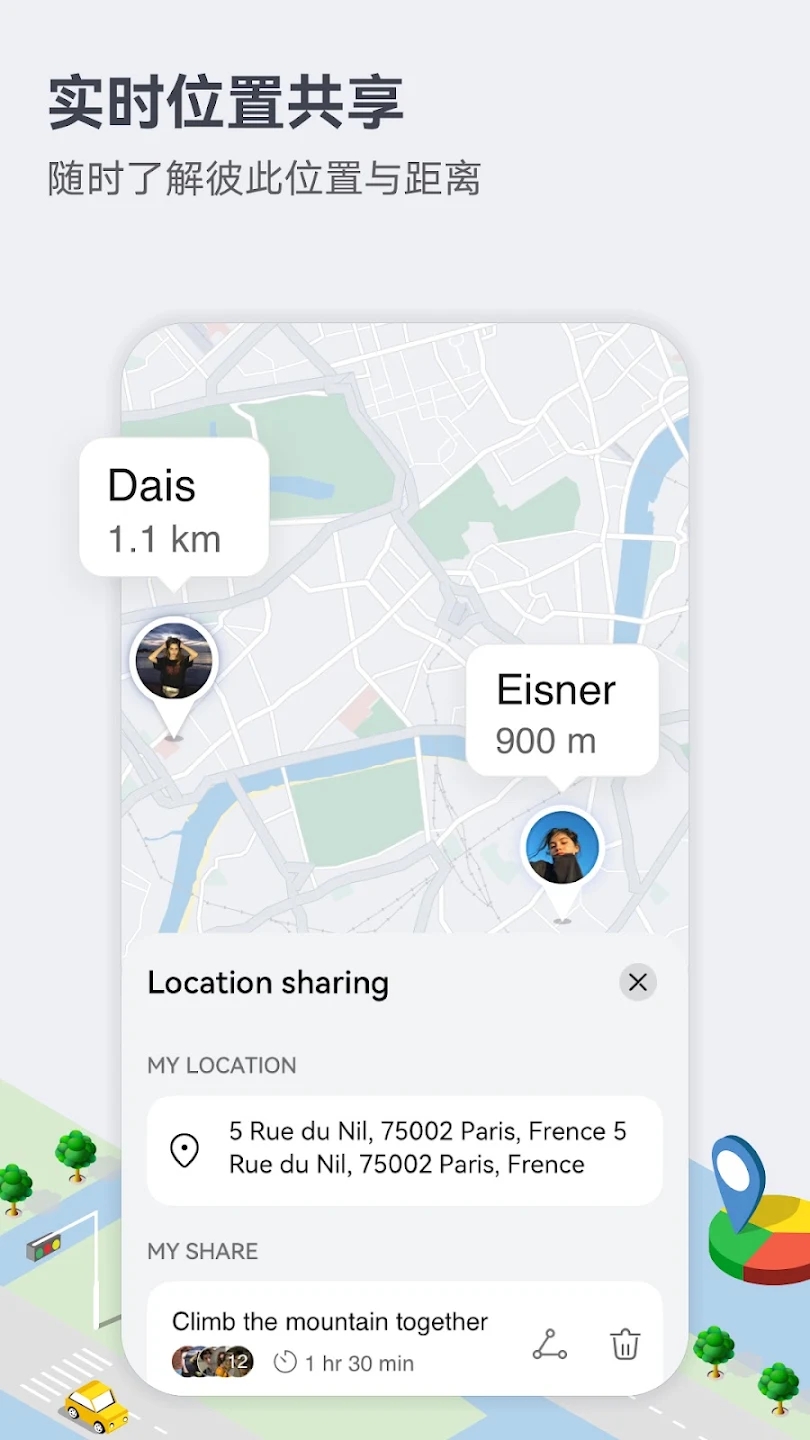Select the MY SHARE section header
Image resolution: width=810 pixels, height=1440 pixels.
[x=202, y=1252]
